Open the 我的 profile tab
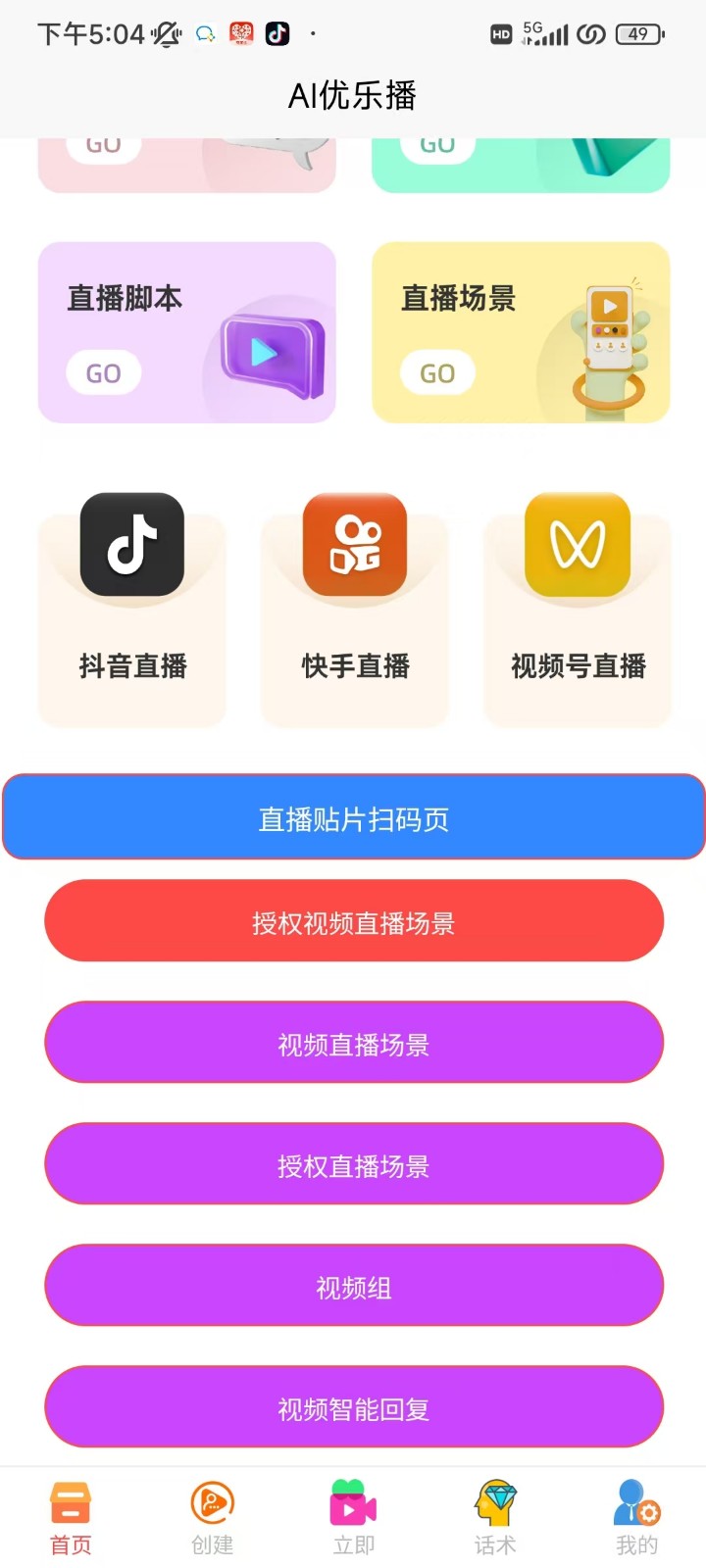This screenshot has width=706, height=1568. (x=636, y=1517)
